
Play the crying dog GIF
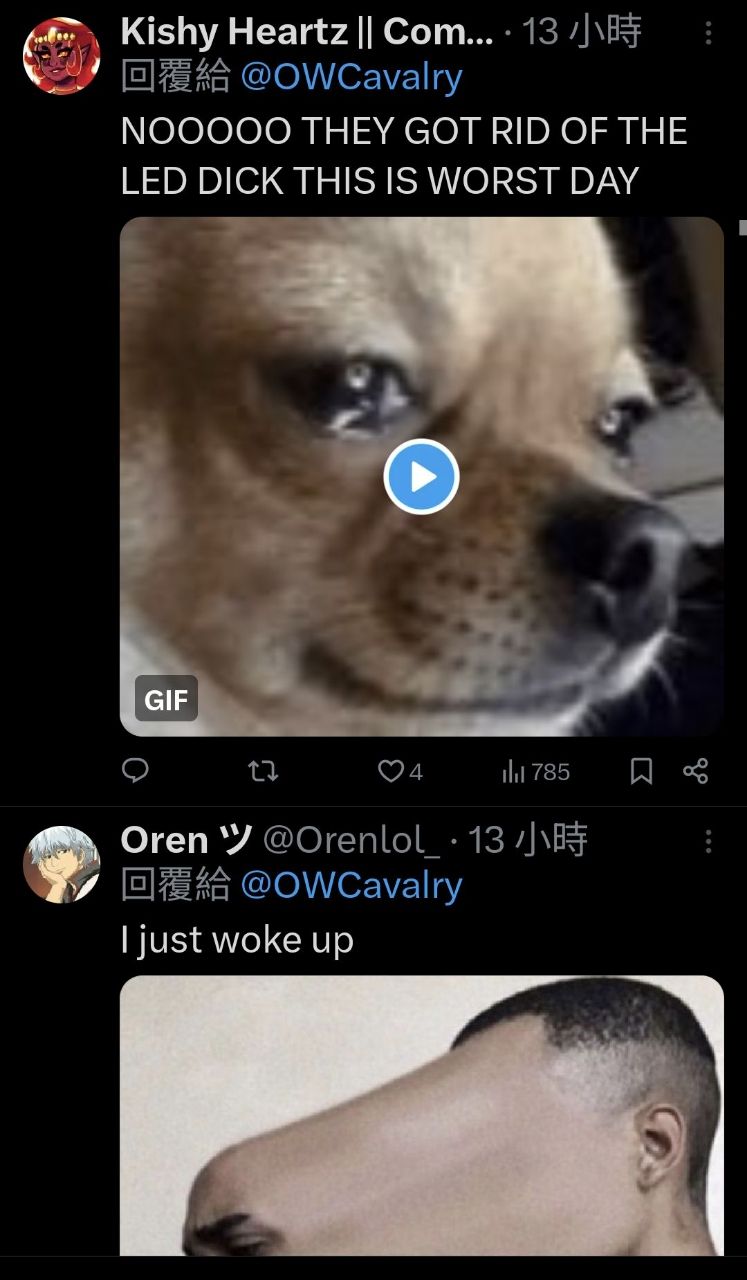(421, 477)
